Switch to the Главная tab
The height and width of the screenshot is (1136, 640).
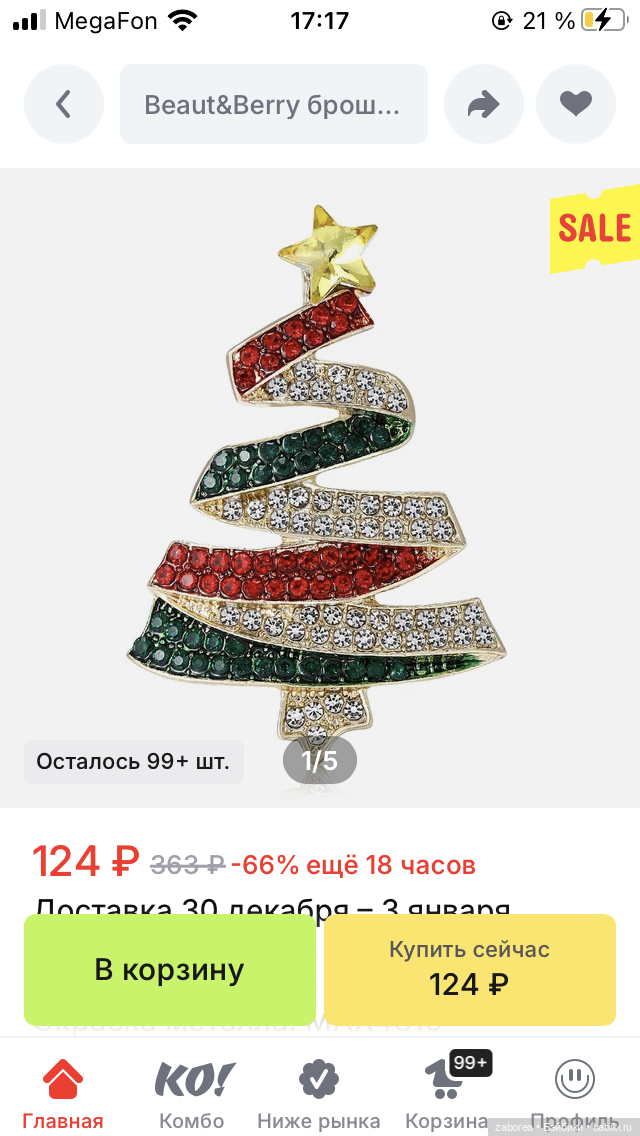tap(63, 1092)
